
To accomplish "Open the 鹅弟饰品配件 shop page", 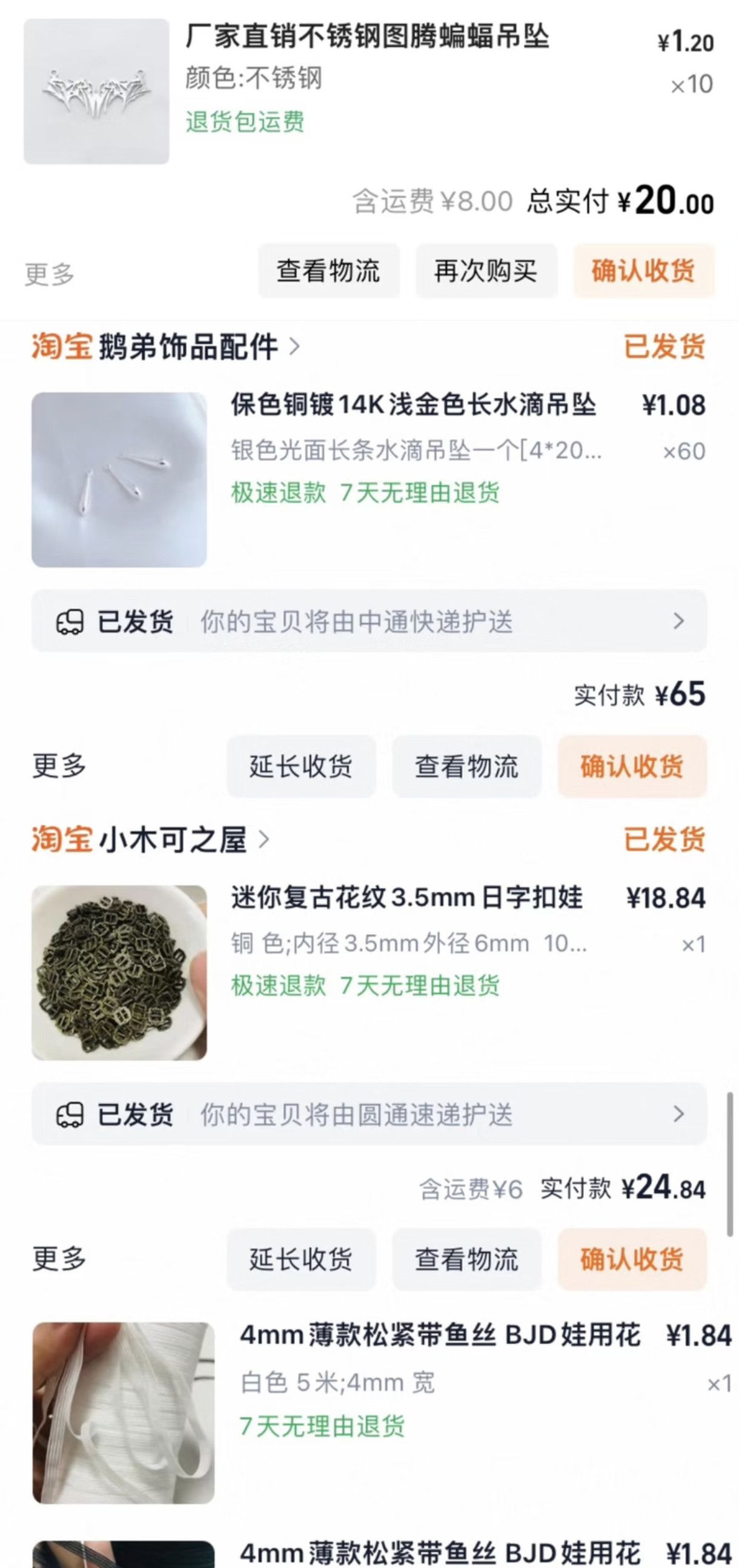I will 188,347.
